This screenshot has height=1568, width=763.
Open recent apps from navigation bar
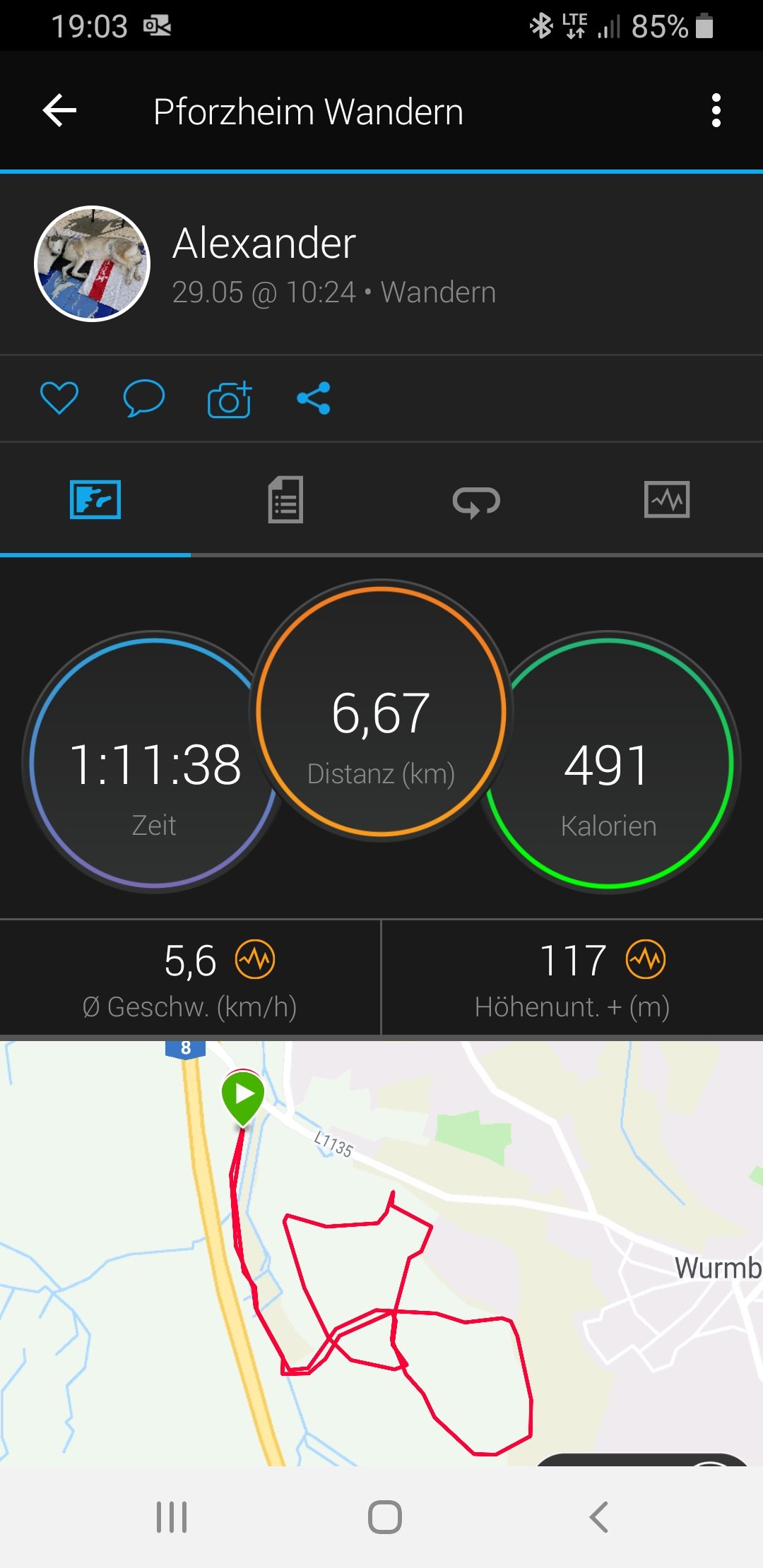(172, 1516)
